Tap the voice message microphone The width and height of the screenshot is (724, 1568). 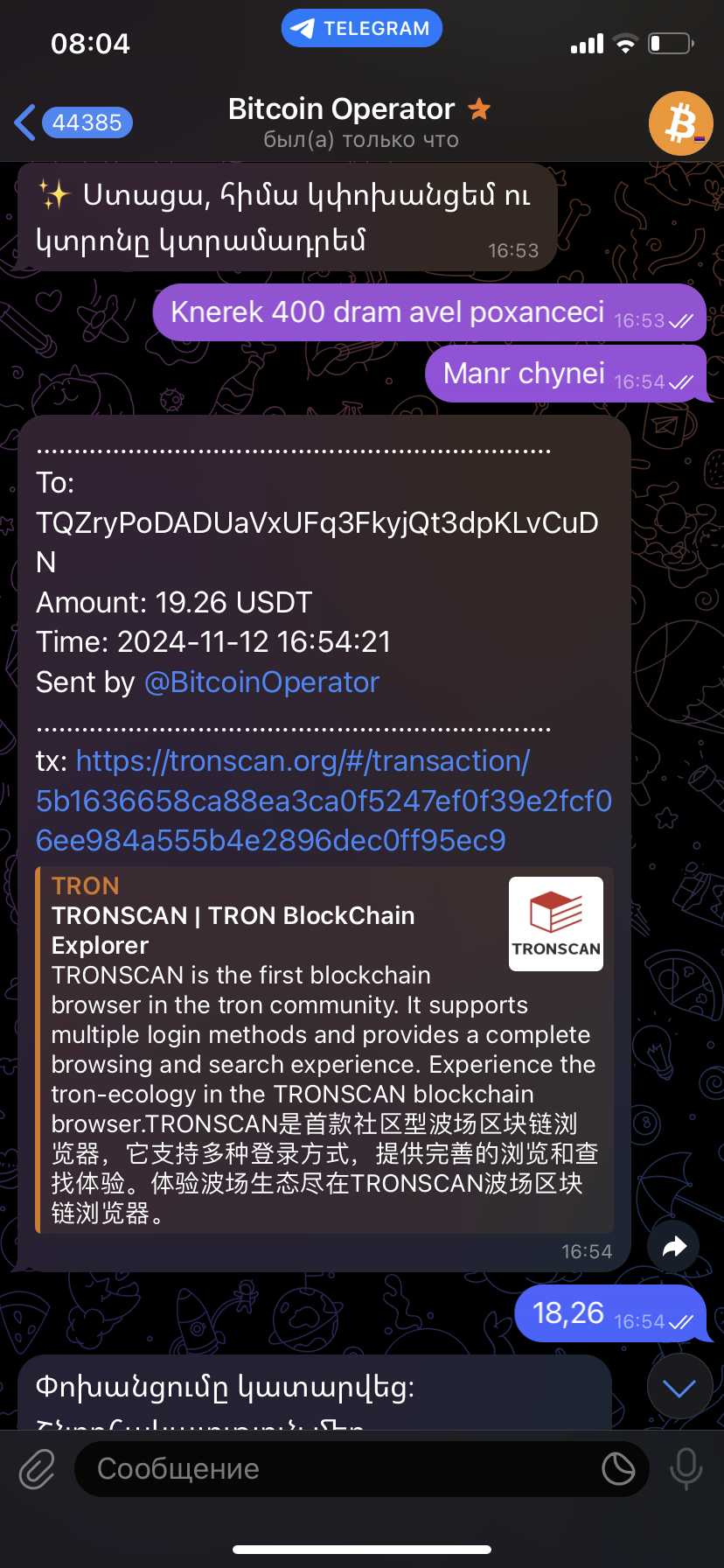[x=686, y=1468]
